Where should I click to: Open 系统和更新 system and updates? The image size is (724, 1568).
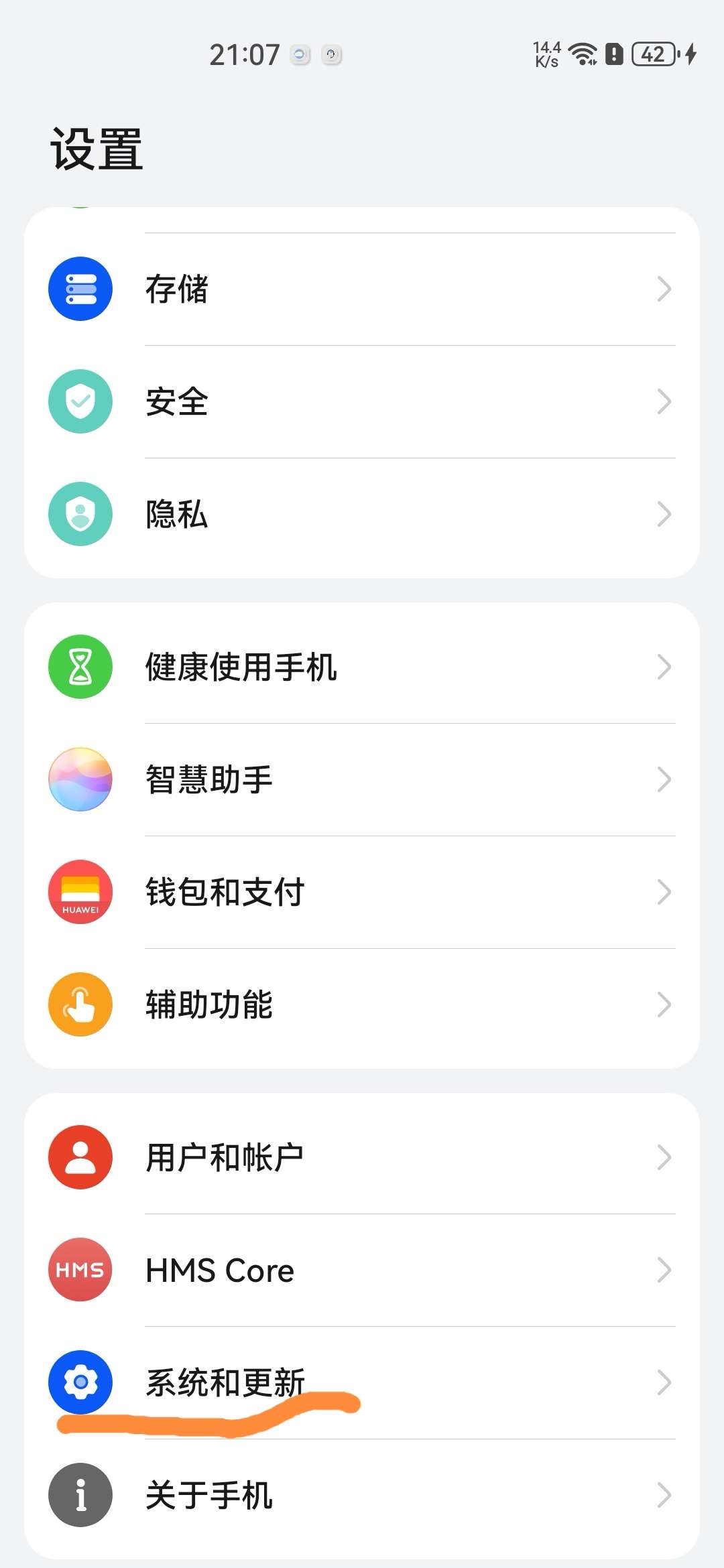point(362,1382)
